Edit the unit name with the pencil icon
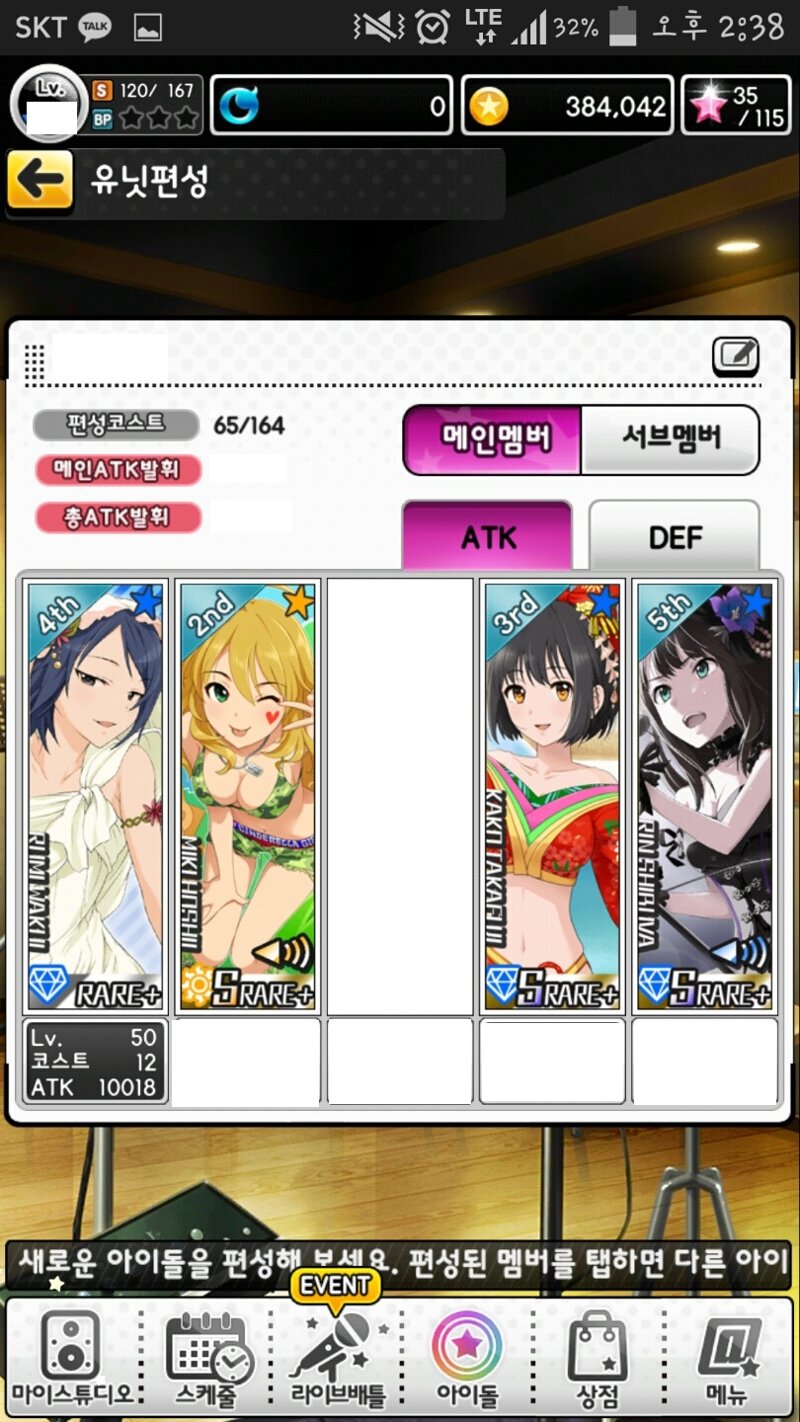Image resolution: width=800 pixels, height=1422 pixels. point(735,356)
